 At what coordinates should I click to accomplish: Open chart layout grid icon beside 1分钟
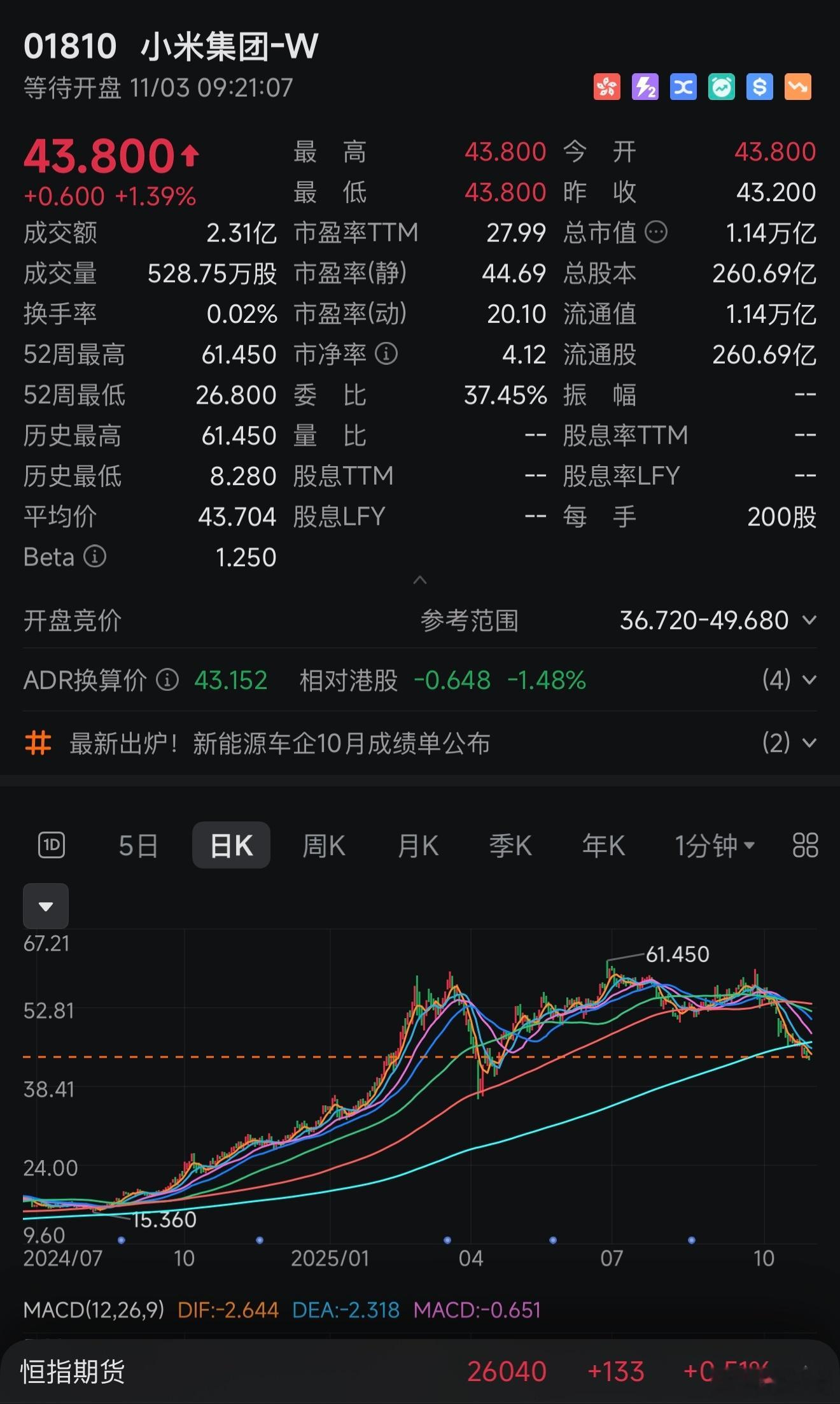[x=803, y=845]
